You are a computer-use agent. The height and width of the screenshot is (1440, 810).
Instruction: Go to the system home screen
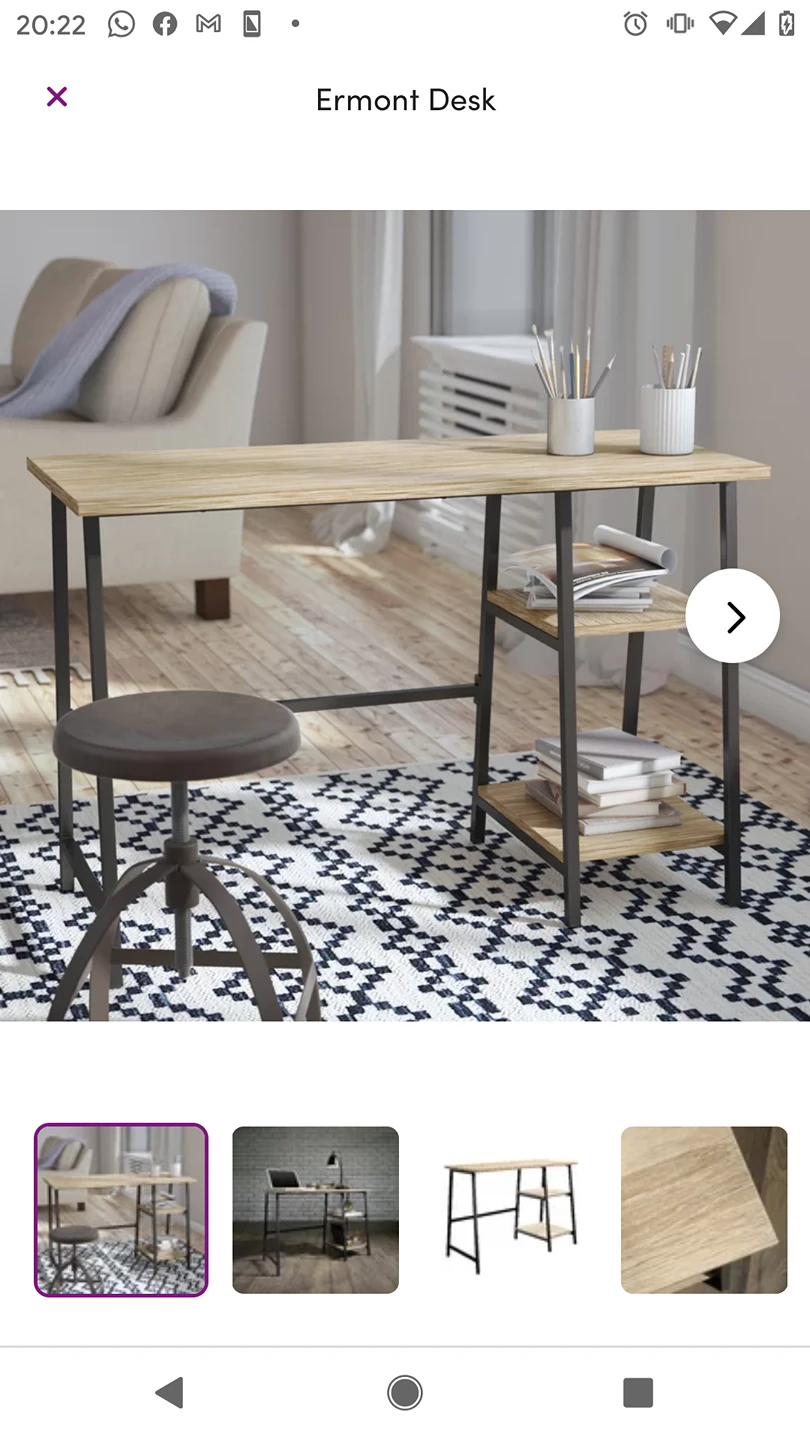[405, 1392]
